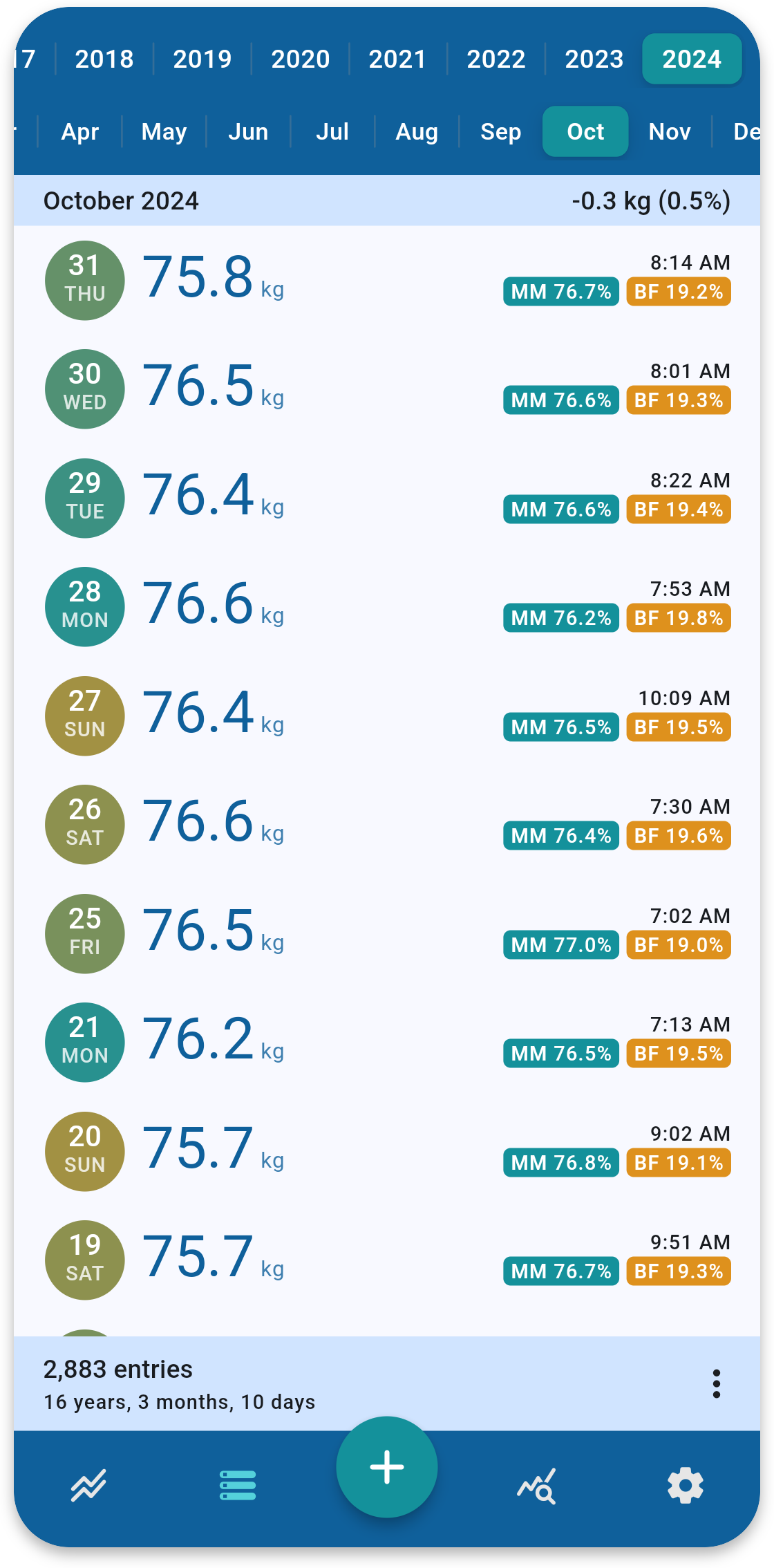Open the 31 THU entry of 75.8 kg
The width and height of the screenshot is (774, 1568).
[x=387, y=280]
